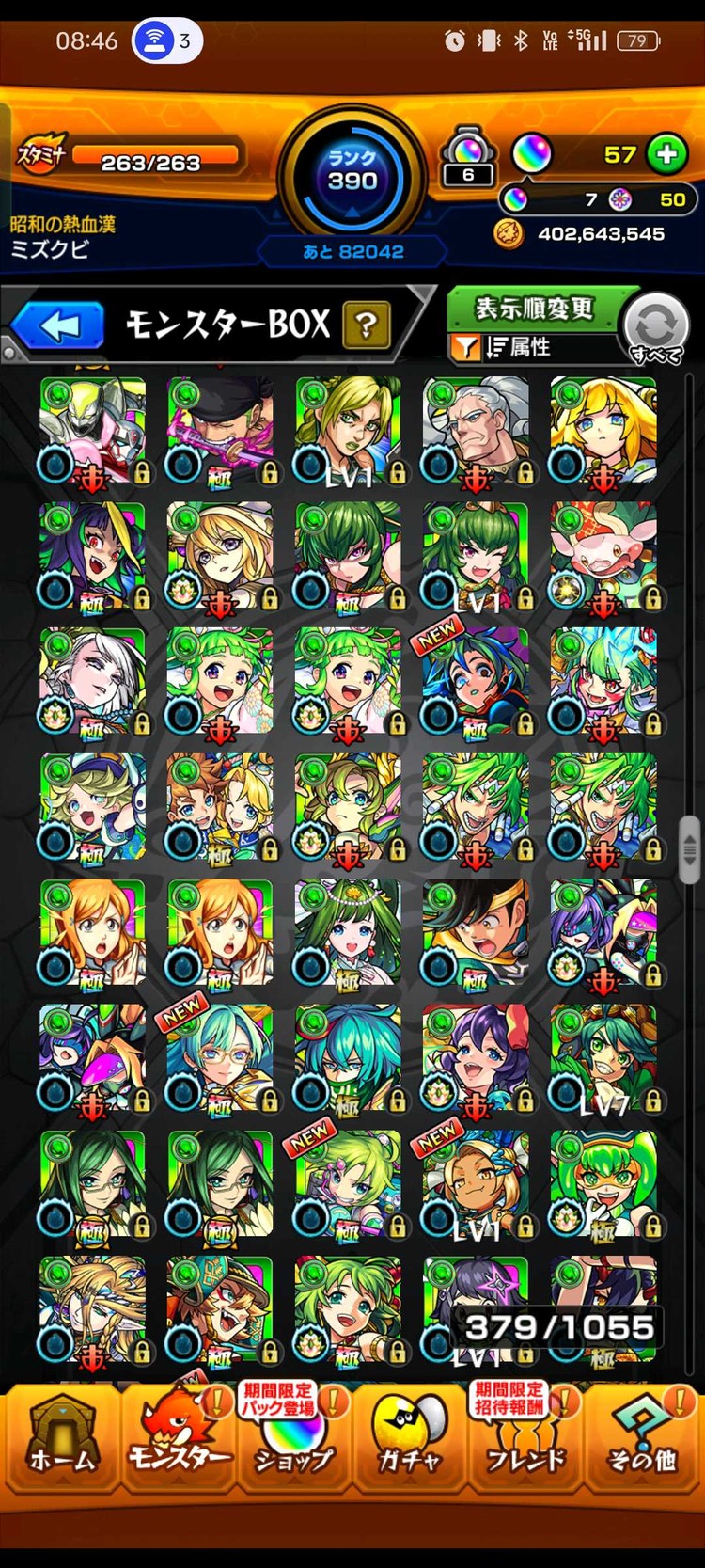Tap the 表示順変更 sort order button

[534, 309]
